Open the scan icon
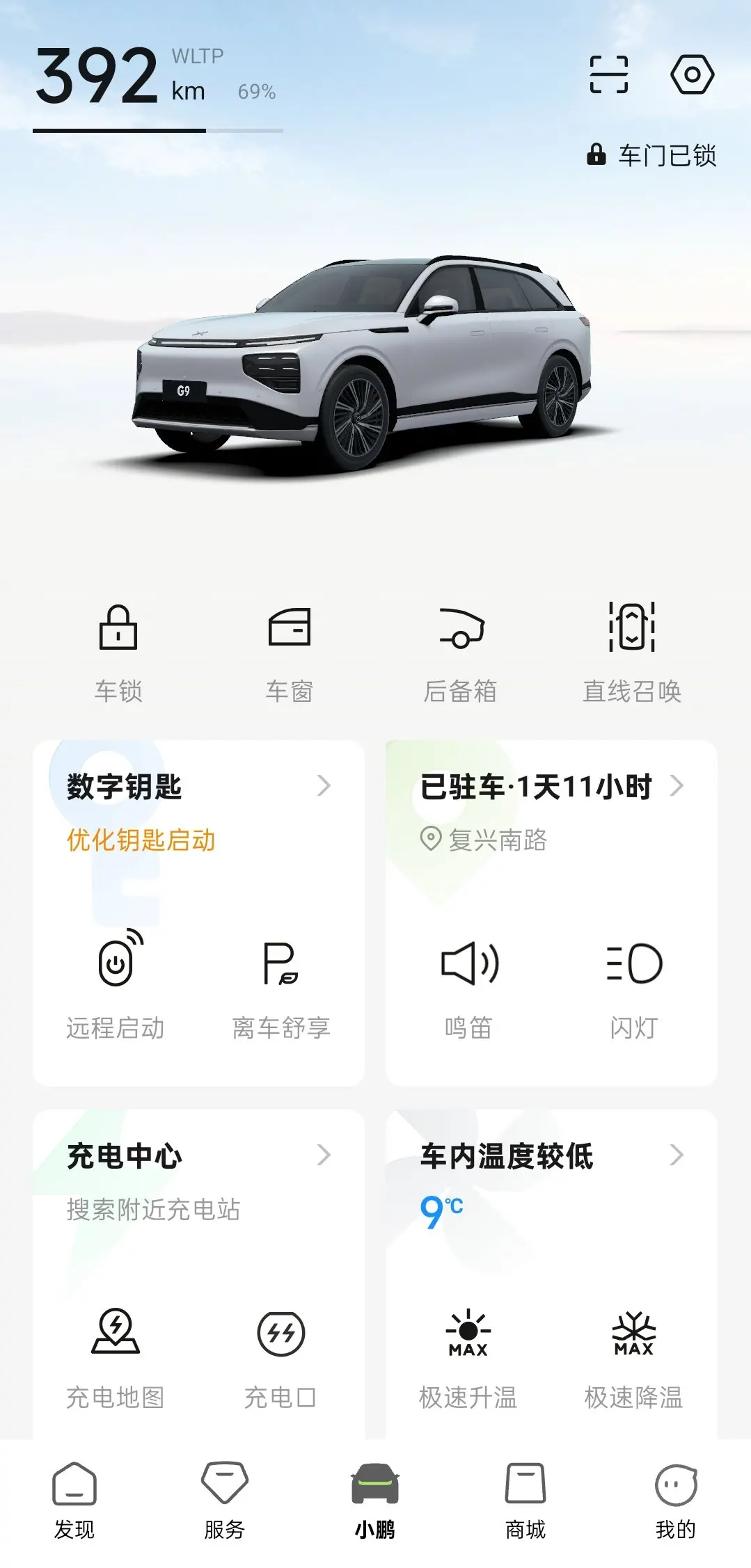The width and height of the screenshot is (751, 1568). (608, 74)
